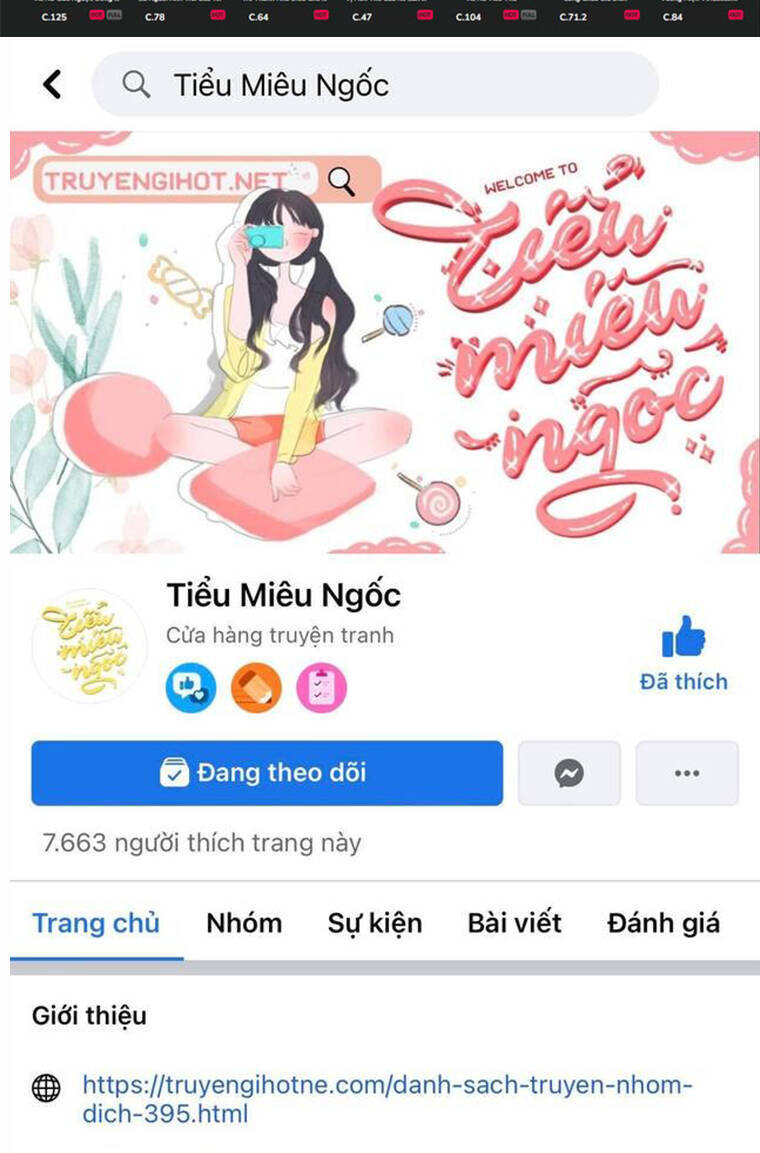Tap the search field showing Tiểu Miêu Ngốc
This screenshot has width=760, height=1153.
375,84
